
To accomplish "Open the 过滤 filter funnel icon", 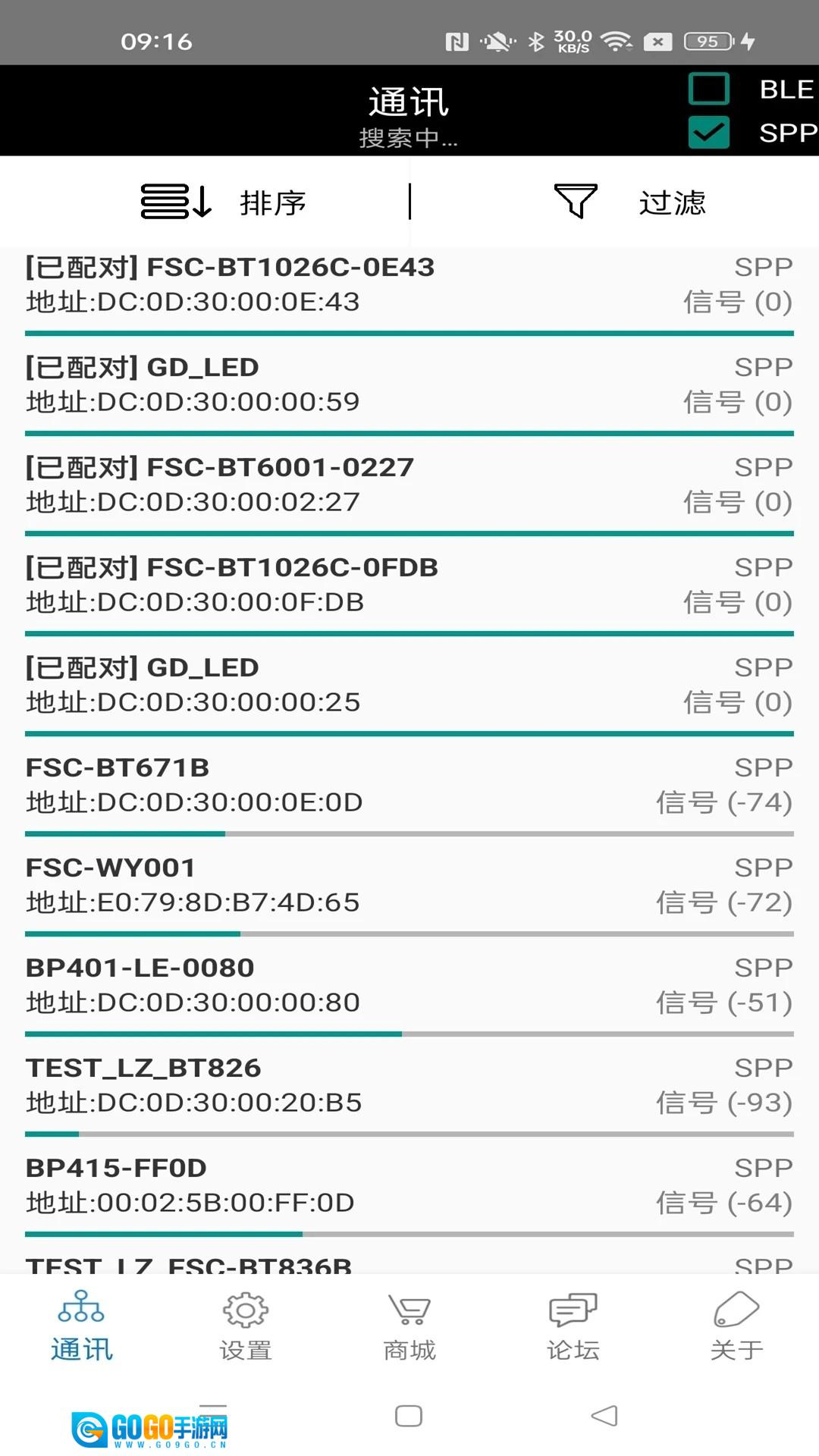I will pyautogui.click(x=575, y=202).
